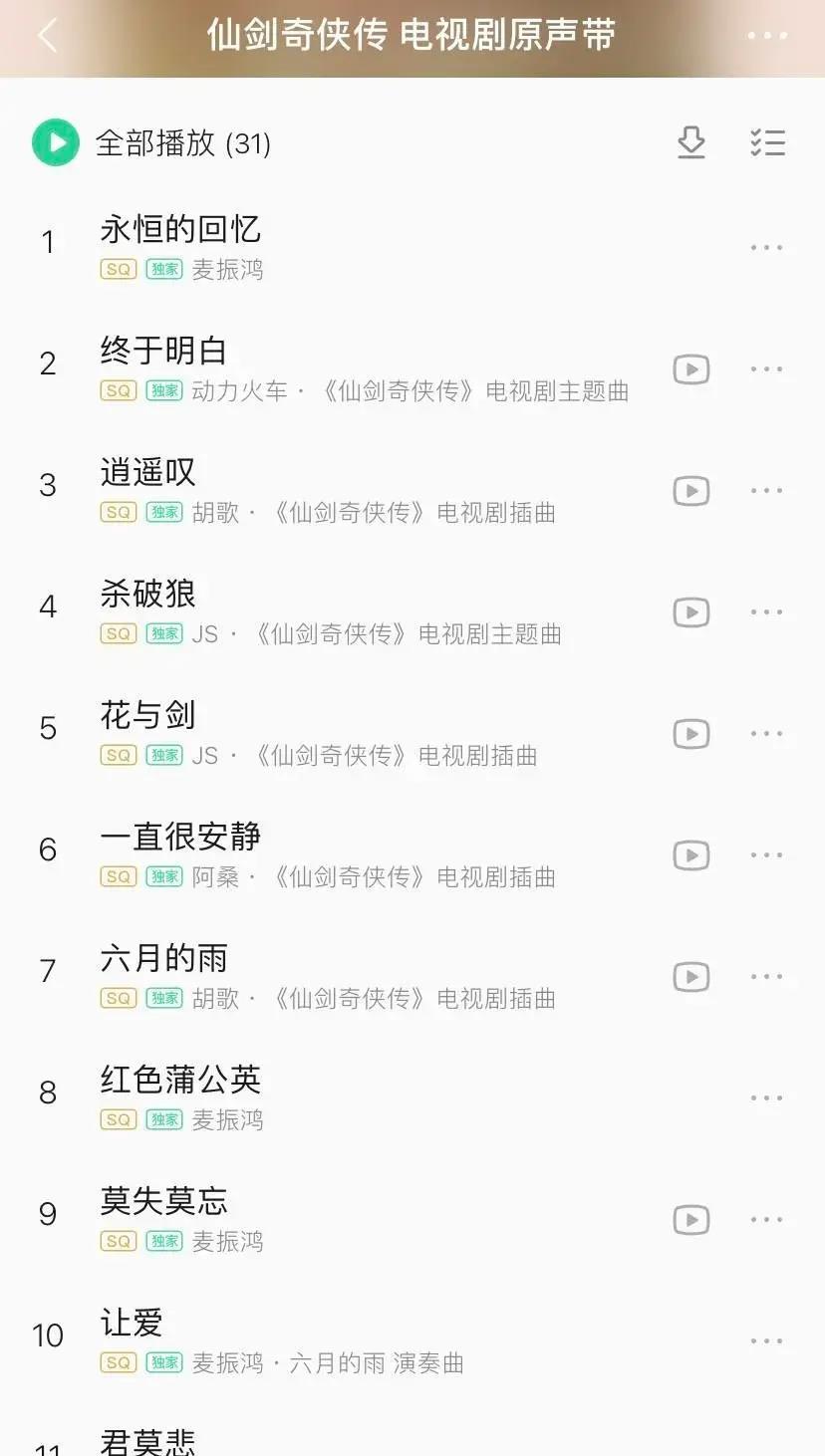Open more options for 逍遥叹

[766, 491]
